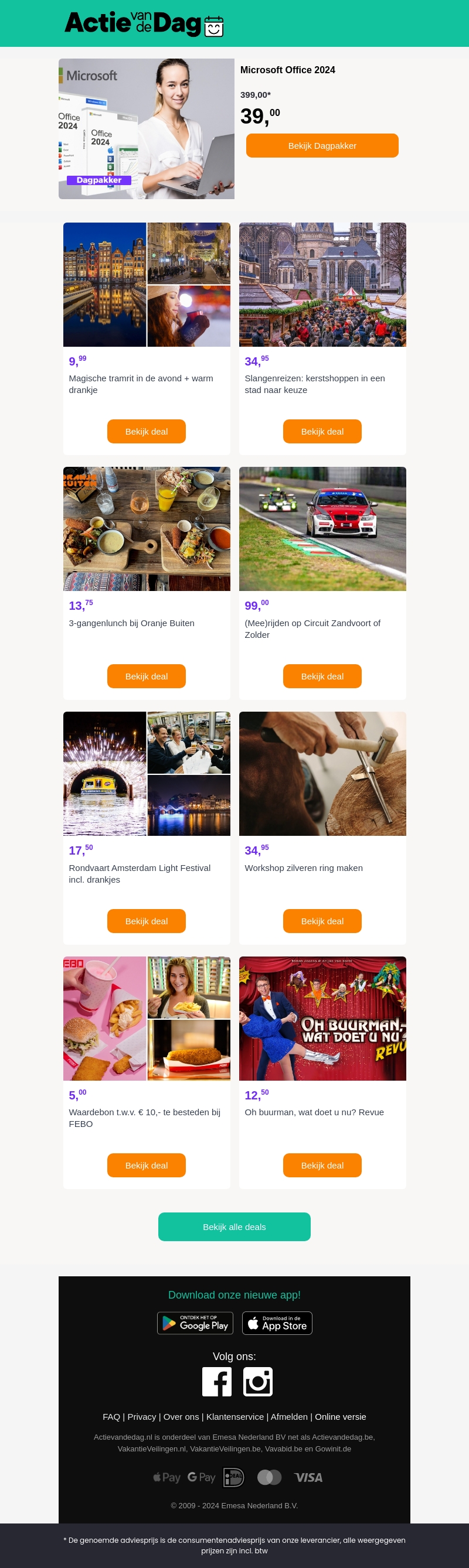The height and width of the screenshot is (1568, 469).
Task: Open the Privacy link
Action: click(142, 1416)
